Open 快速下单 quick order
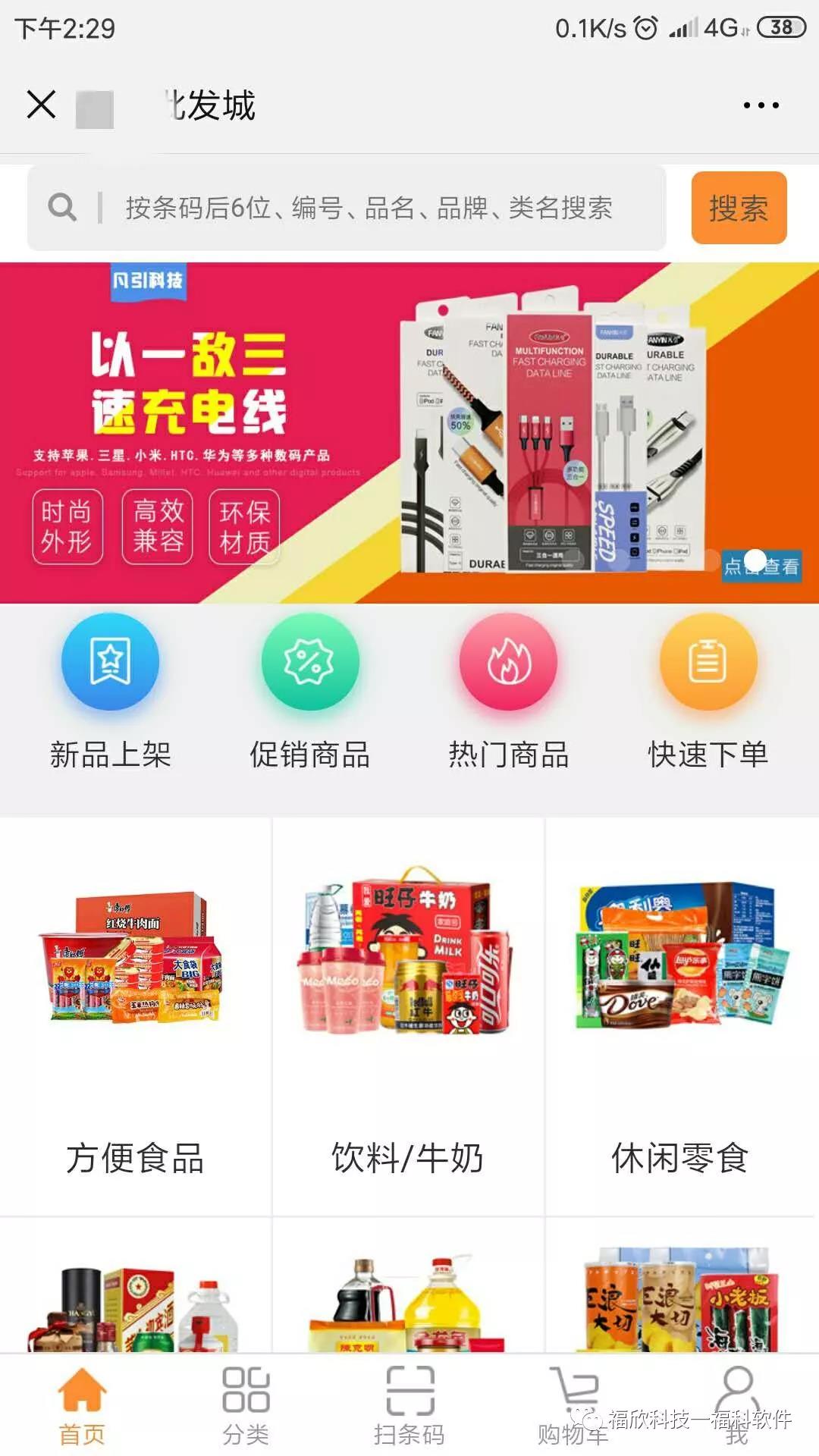 coord(708,690)
